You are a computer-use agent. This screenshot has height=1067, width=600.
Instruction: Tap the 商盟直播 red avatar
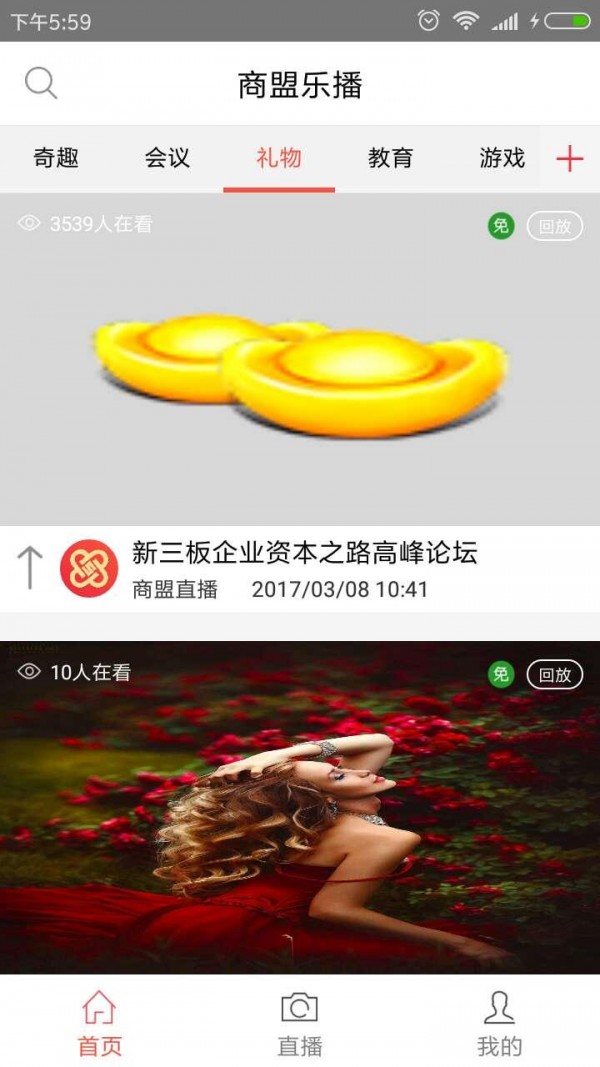click(88, 569)
